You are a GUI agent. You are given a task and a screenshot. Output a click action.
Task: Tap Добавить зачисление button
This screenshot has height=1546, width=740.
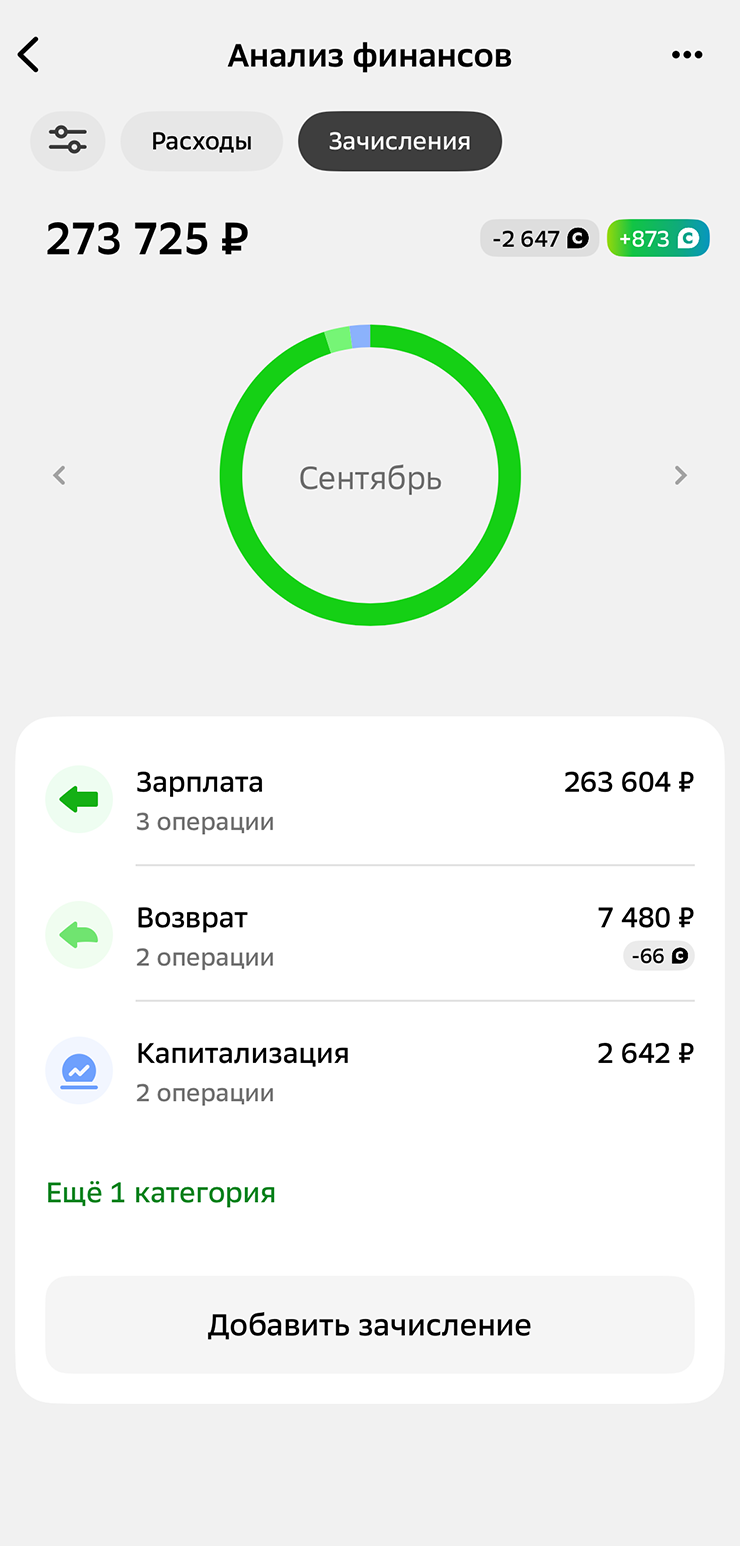pos(369,1325)
